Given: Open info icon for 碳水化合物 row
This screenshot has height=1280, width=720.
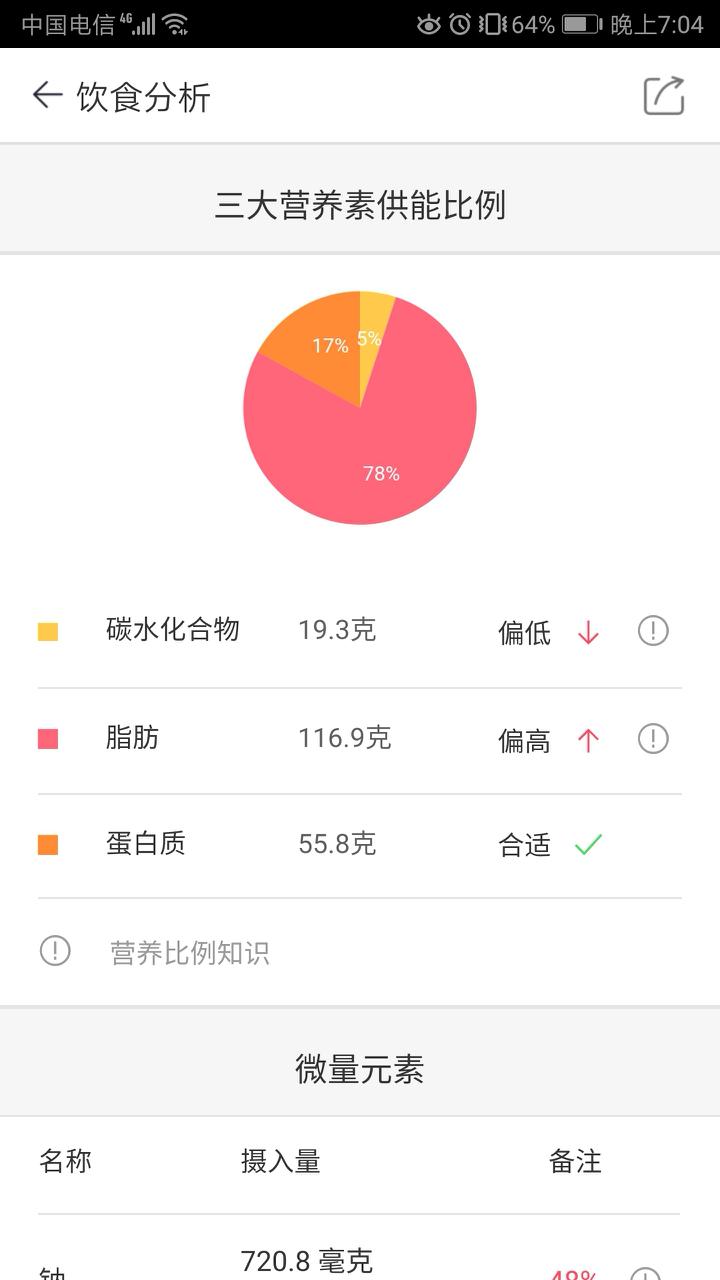Looking at the screenshot, I should [x=653, y=631].
